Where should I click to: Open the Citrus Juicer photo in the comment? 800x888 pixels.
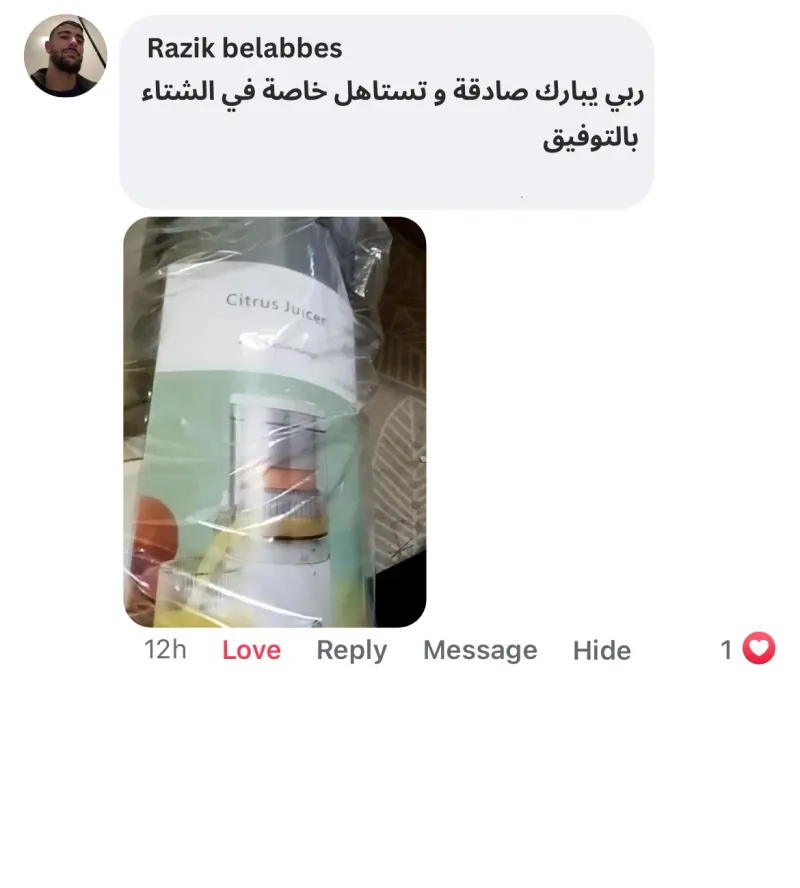(275, 422)
